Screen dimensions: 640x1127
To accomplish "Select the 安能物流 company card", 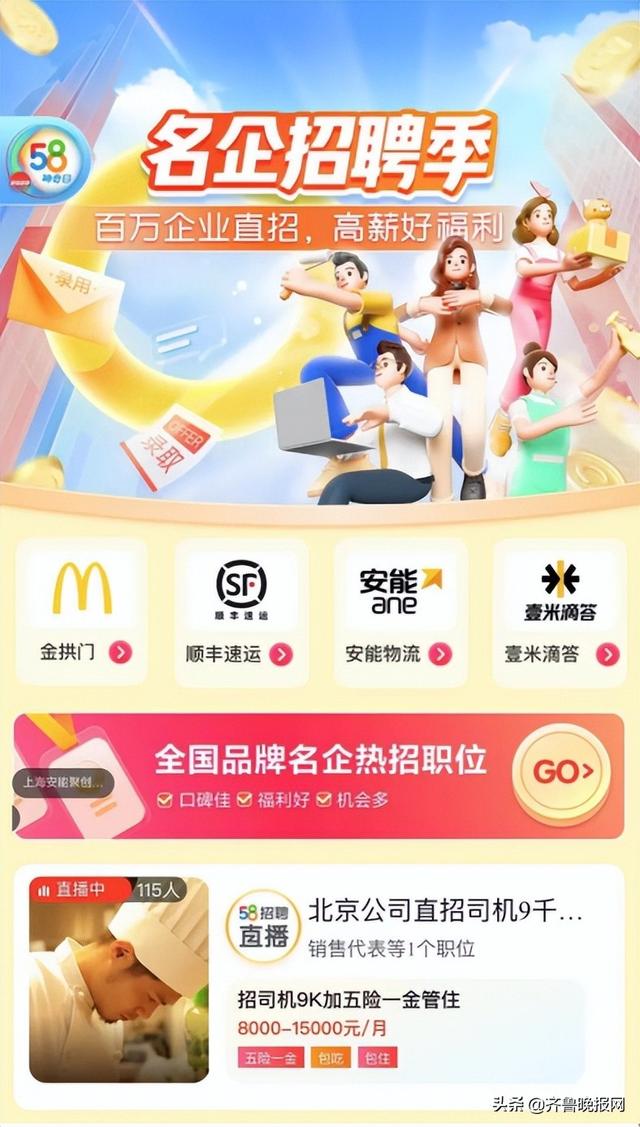I will click(x=400, y=612).
